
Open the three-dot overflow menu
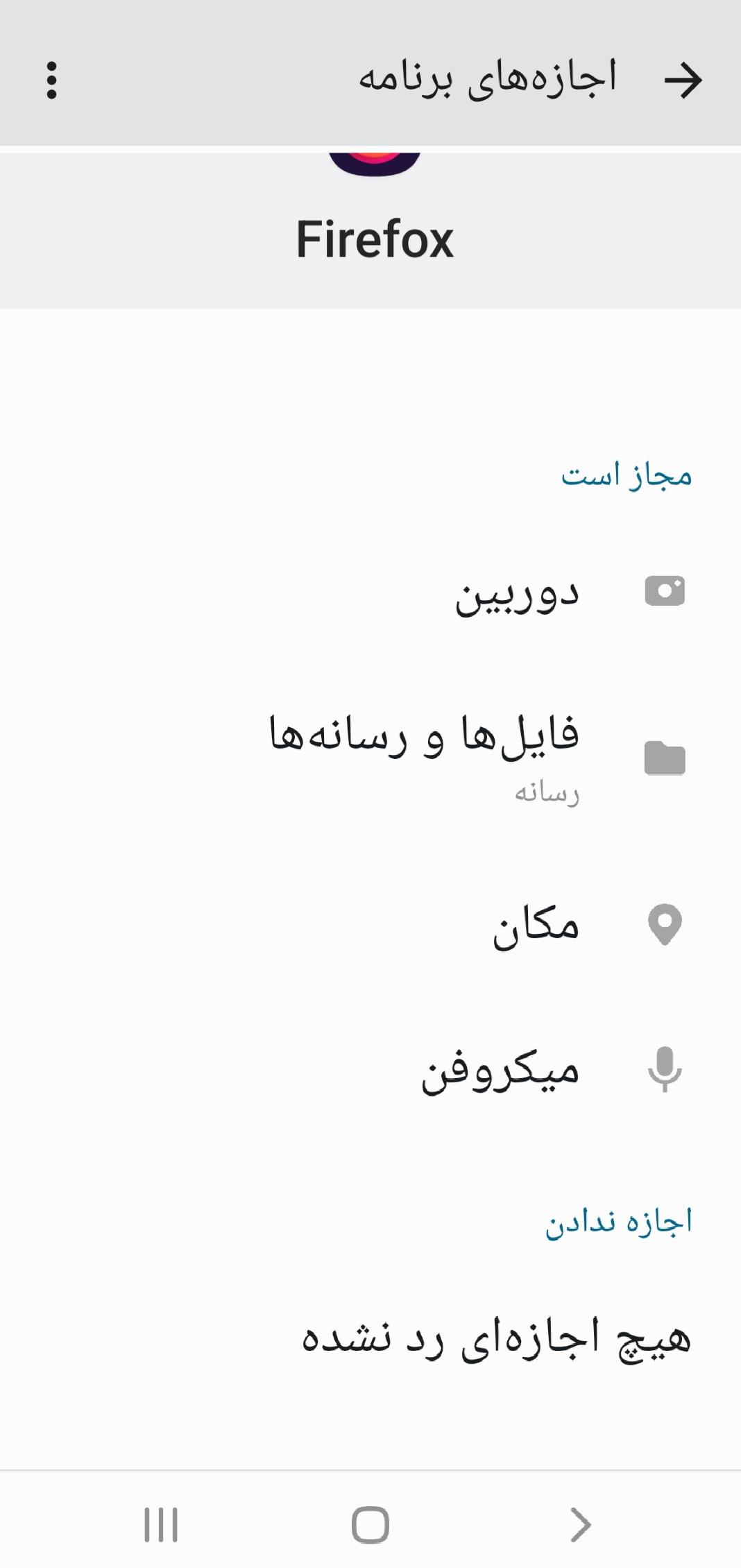(x=51, y=80)
